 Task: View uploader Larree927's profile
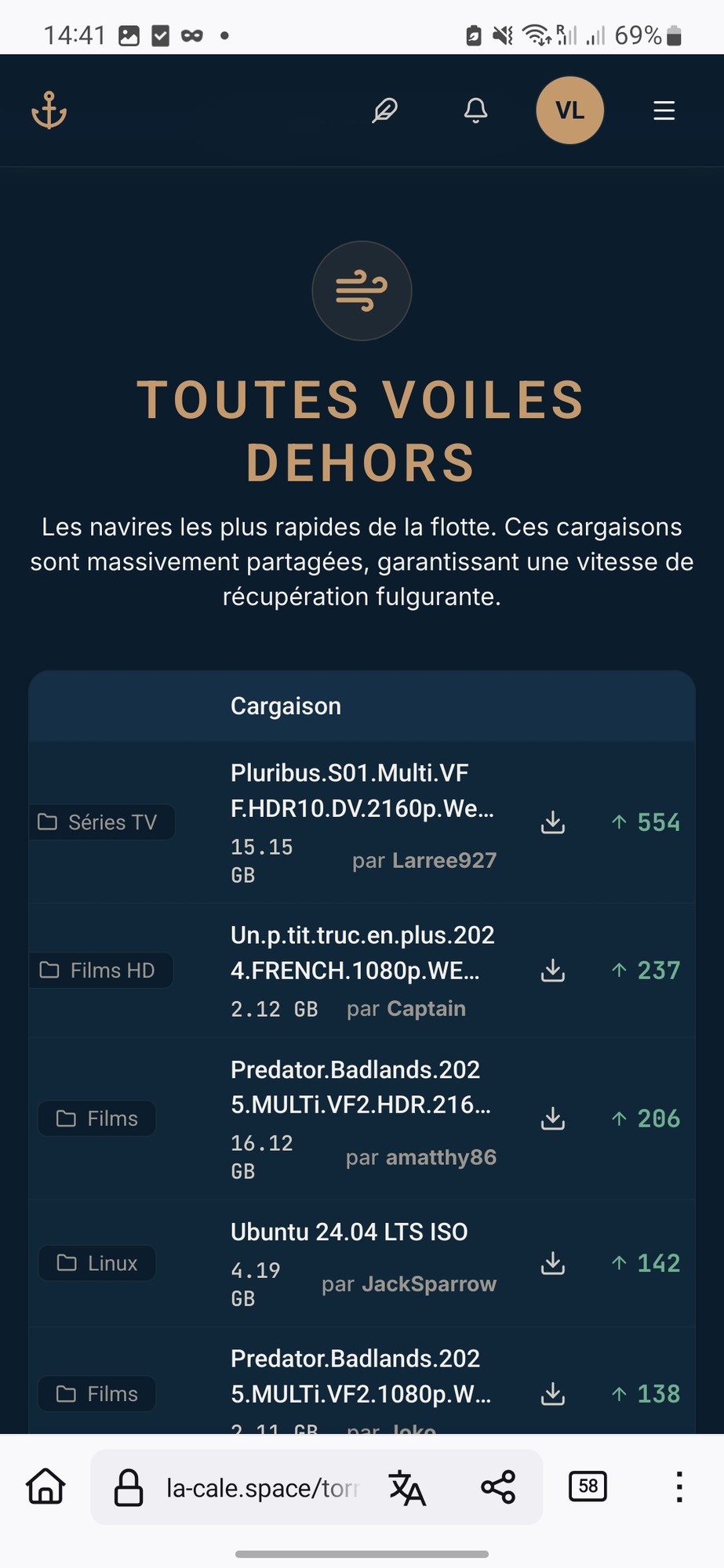(444, 860)
